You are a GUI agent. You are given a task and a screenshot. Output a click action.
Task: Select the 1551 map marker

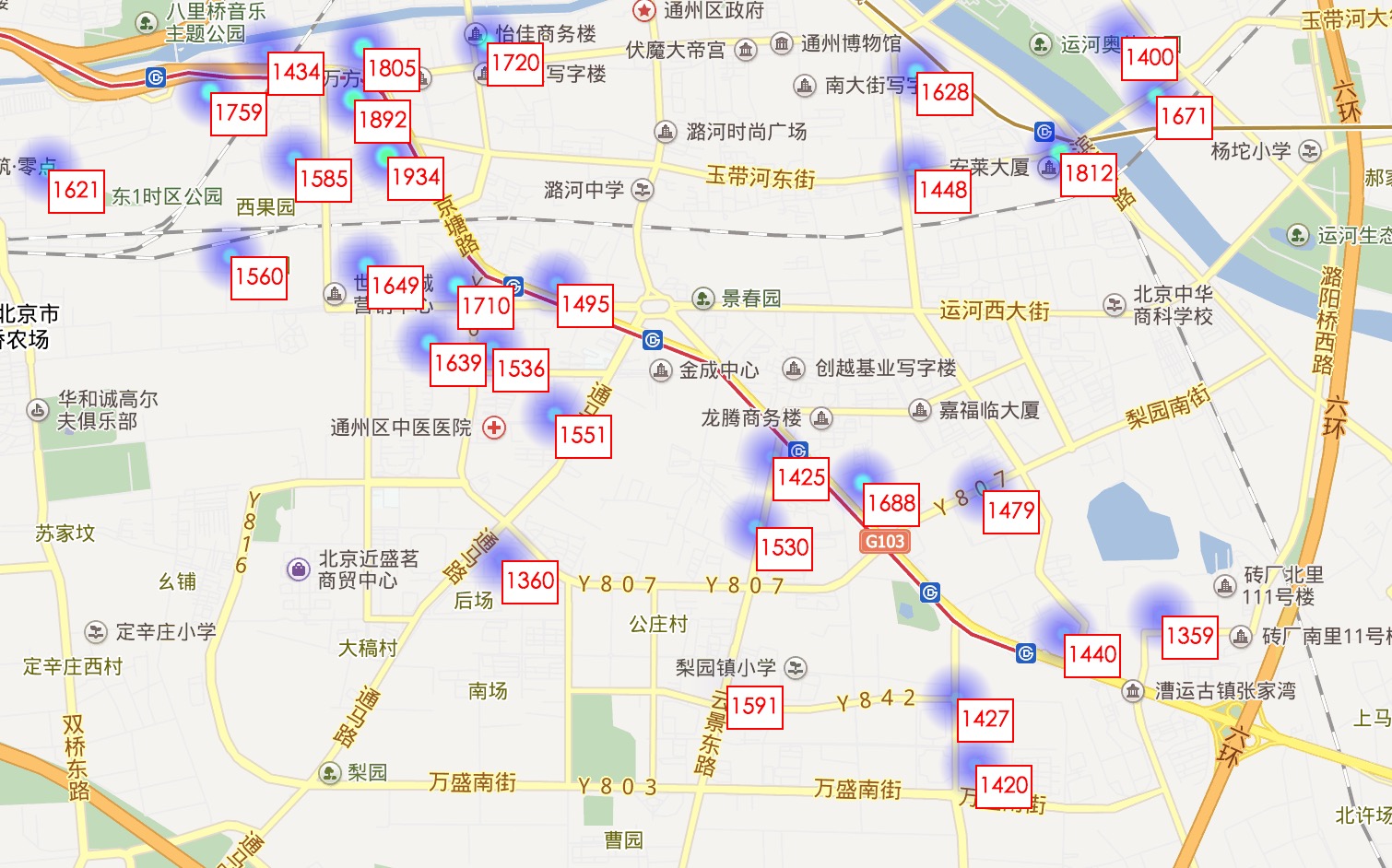pyautogui.click(x=583, y=435)
